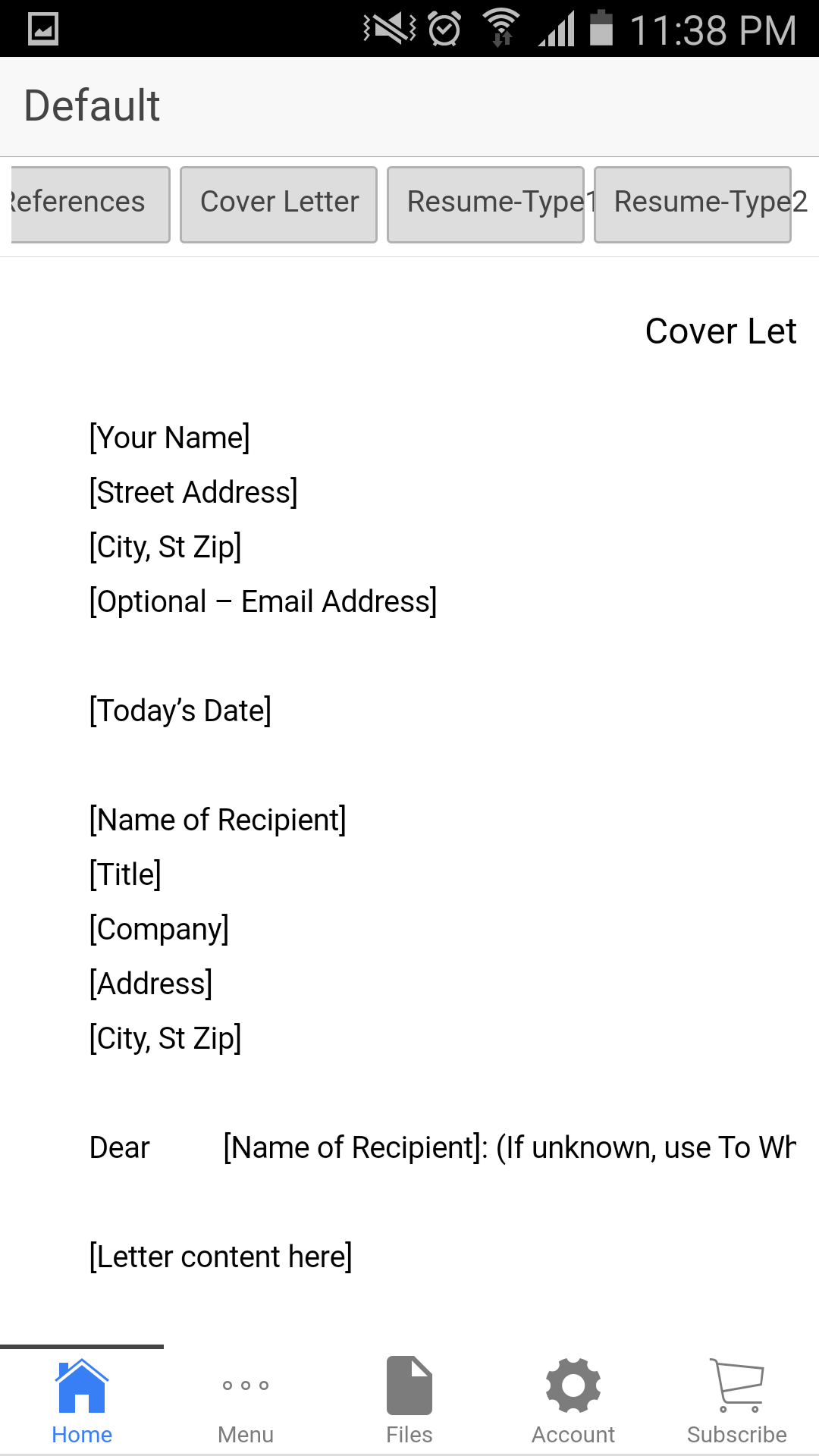Screen dimensions: 819x1456
Task: Select the [Letter content here] placeholder
Action: (x=221, y=1257)
